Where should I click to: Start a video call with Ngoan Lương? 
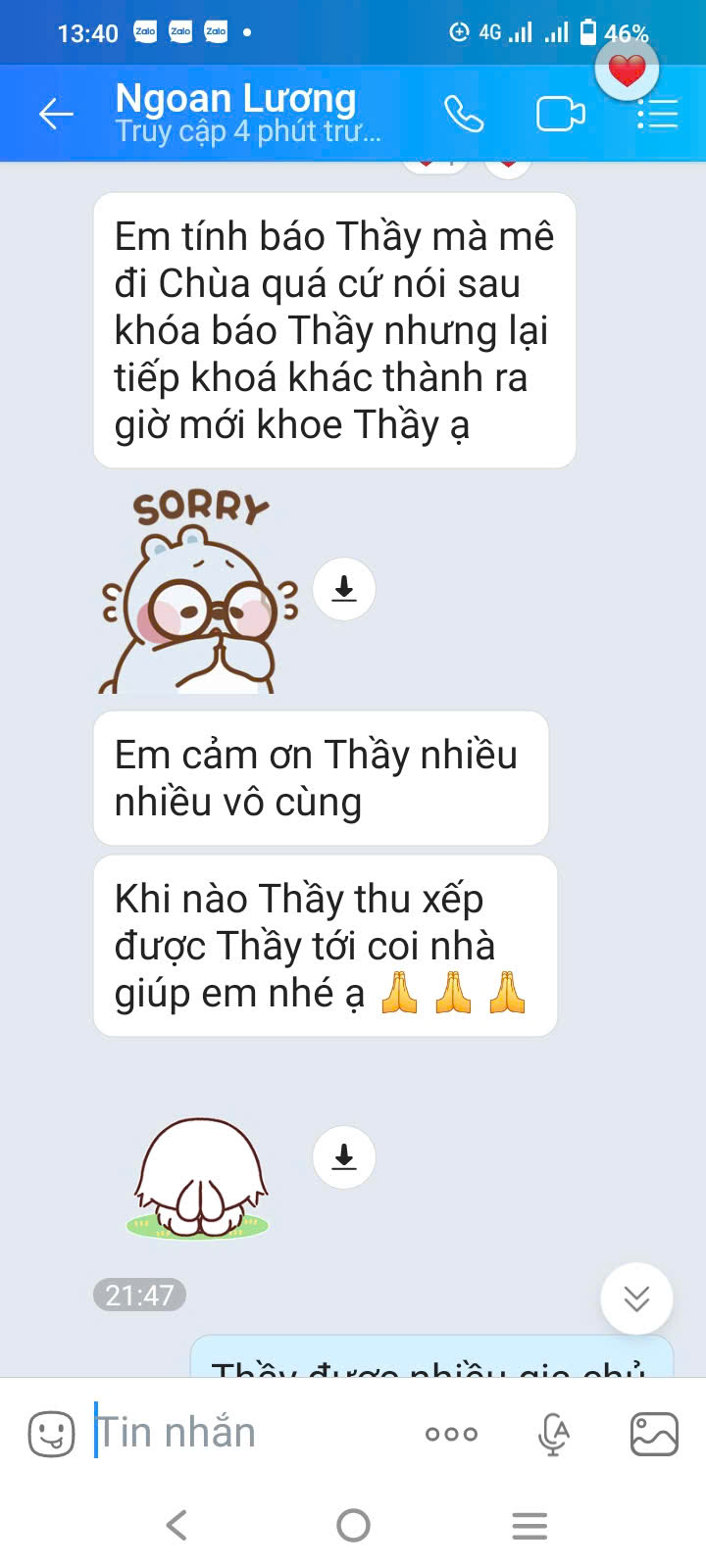click(x=560, y=115)
